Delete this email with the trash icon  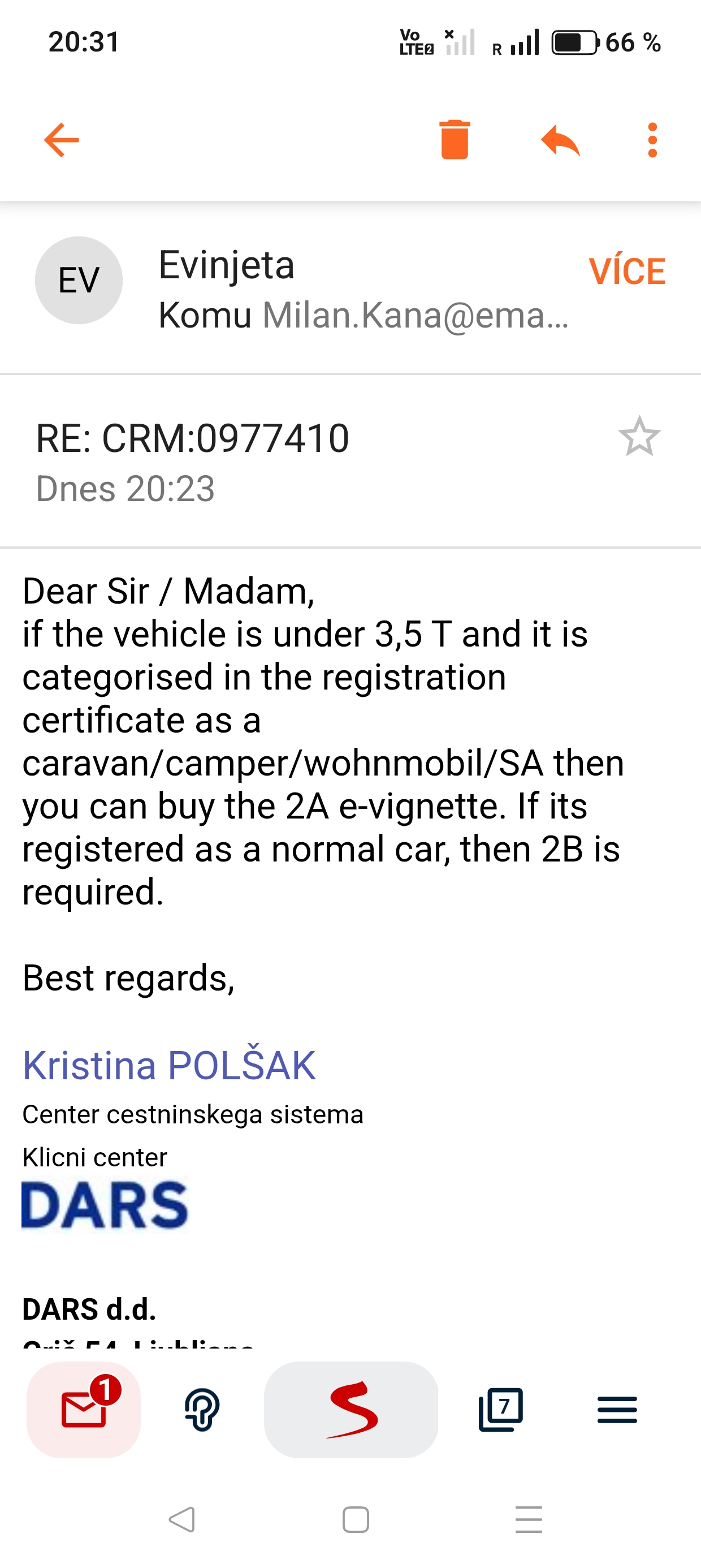tap(454, 140)
